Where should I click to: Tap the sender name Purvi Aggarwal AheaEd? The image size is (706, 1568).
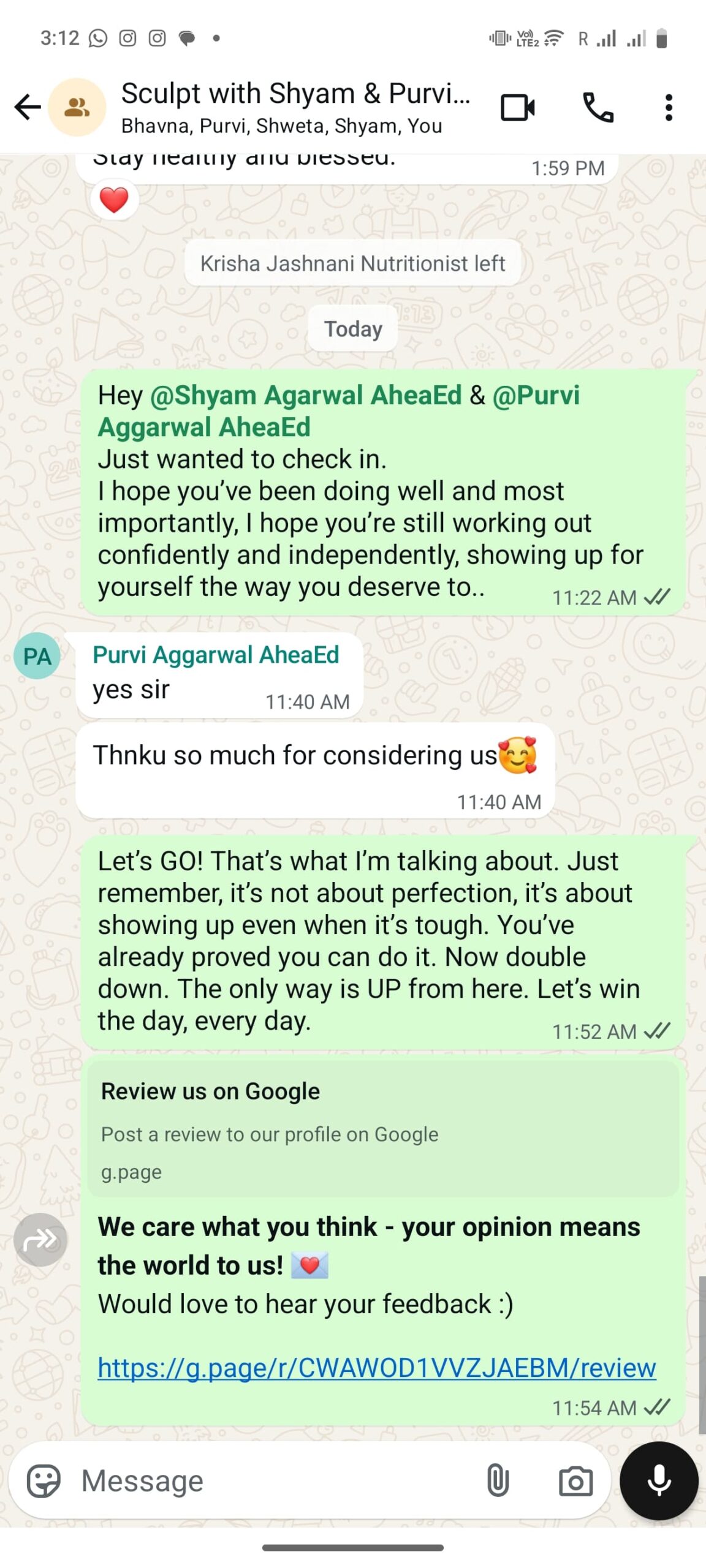pos(216,655)
